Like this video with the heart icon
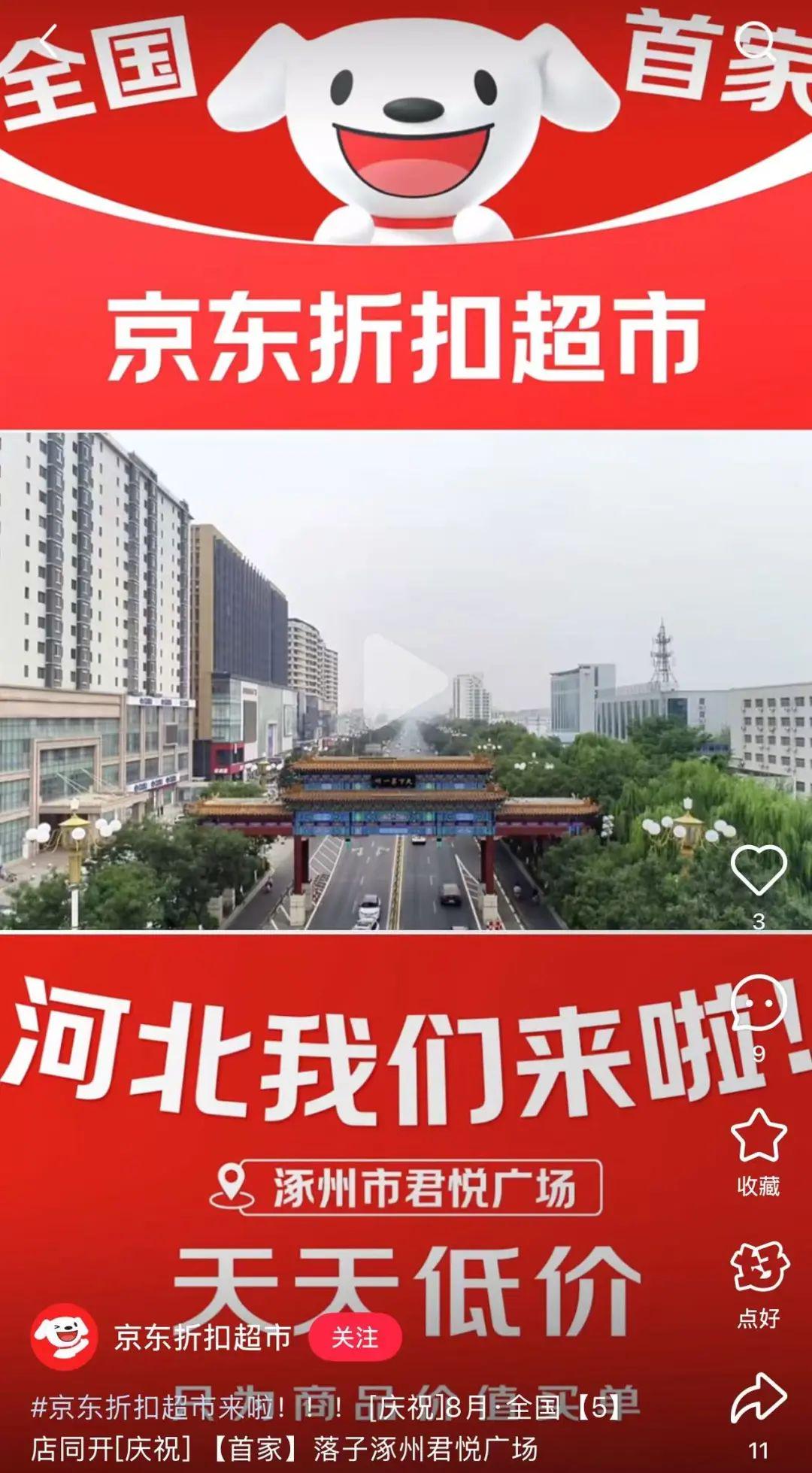Viewport: 812px width, 1473px height. pyautogui.click(x=758, y=870)
